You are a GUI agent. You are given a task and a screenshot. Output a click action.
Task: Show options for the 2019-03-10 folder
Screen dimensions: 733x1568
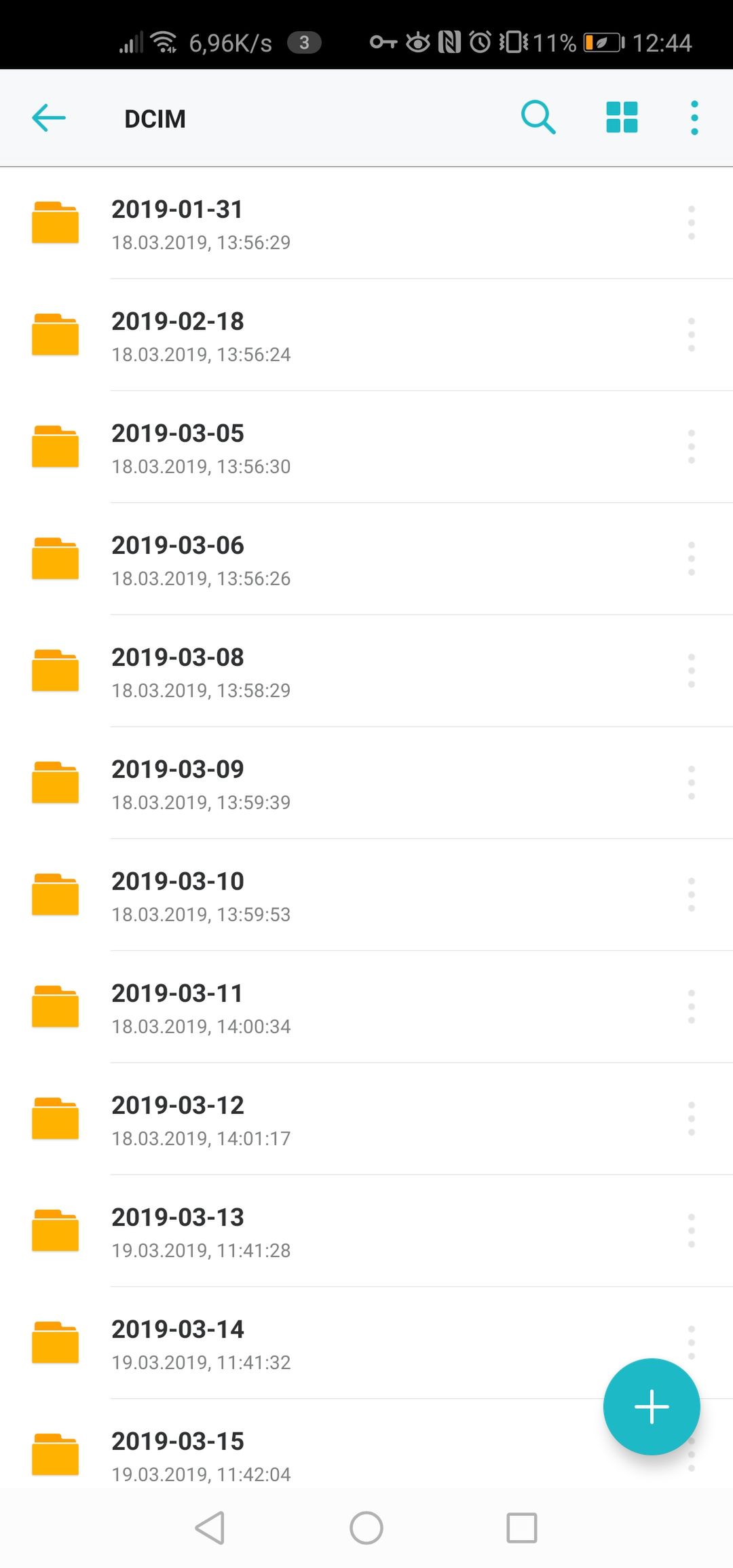coord(691,895)
